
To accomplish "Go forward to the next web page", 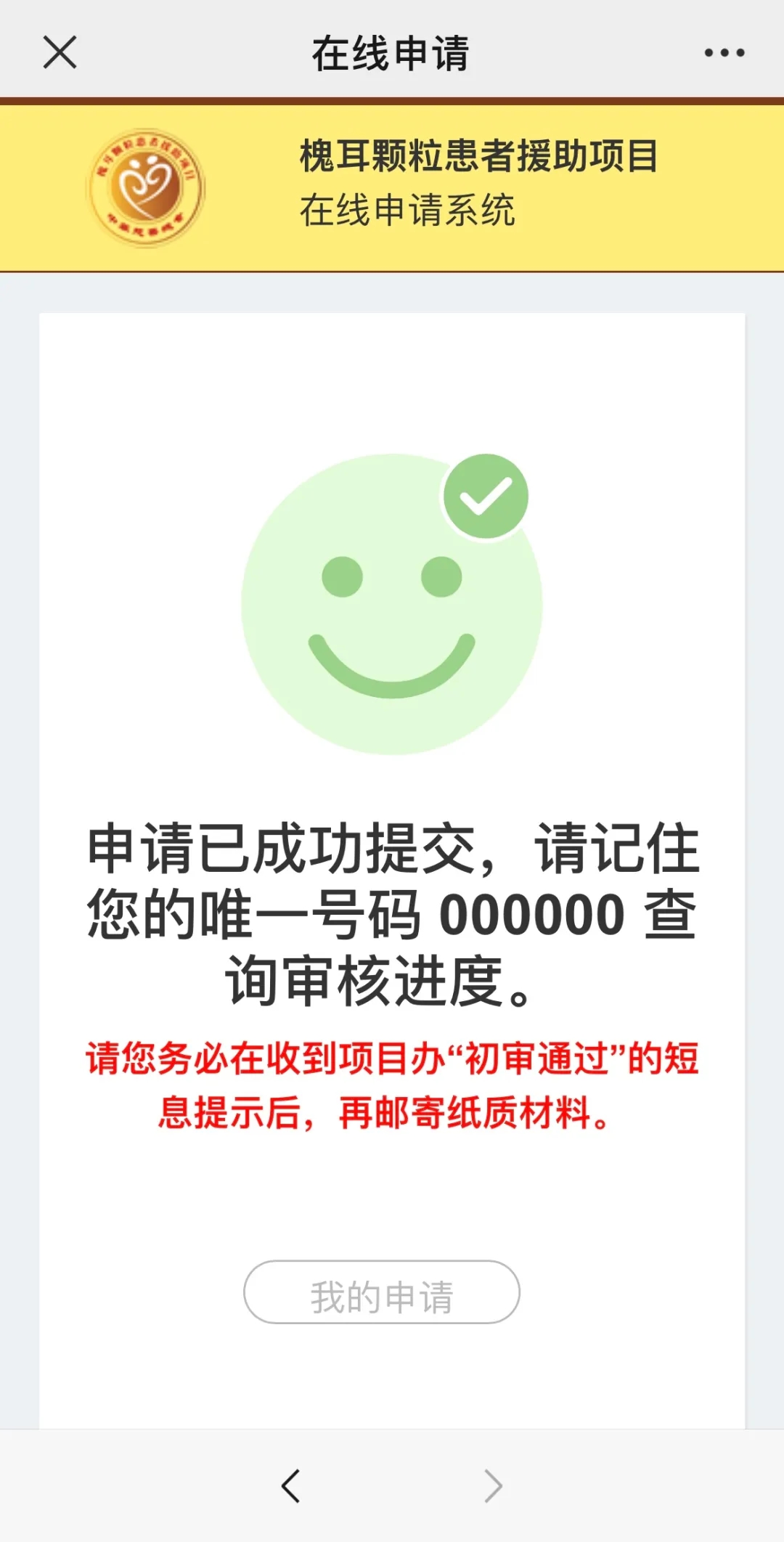I will tap(493, 1486).
